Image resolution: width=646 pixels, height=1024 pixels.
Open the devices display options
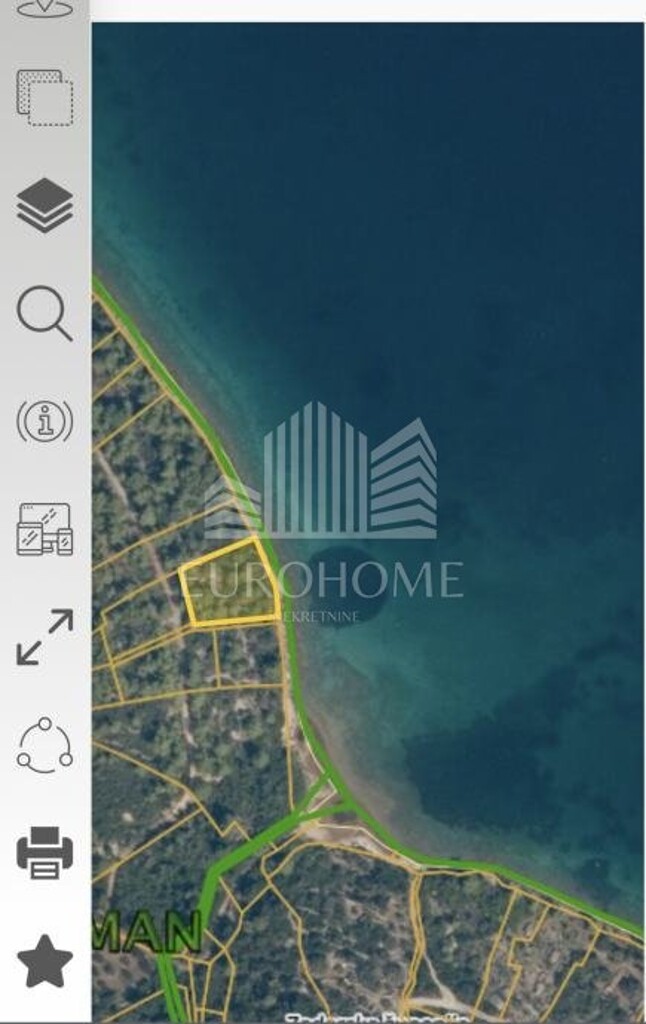45,529
